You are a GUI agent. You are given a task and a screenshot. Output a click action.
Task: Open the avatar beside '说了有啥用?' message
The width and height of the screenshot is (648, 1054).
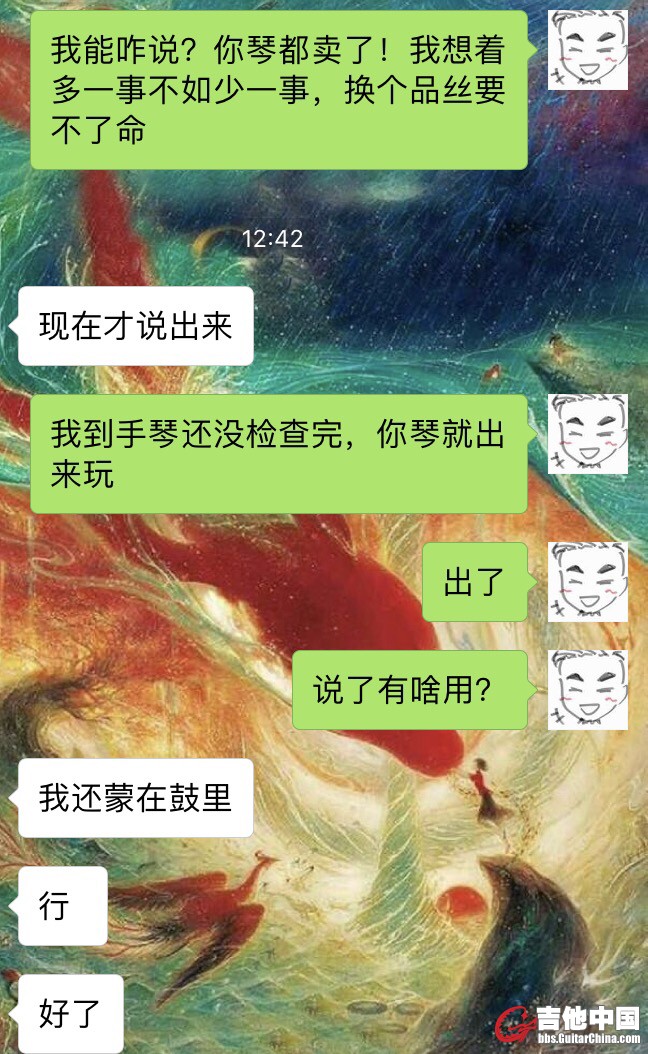(588, 690)
